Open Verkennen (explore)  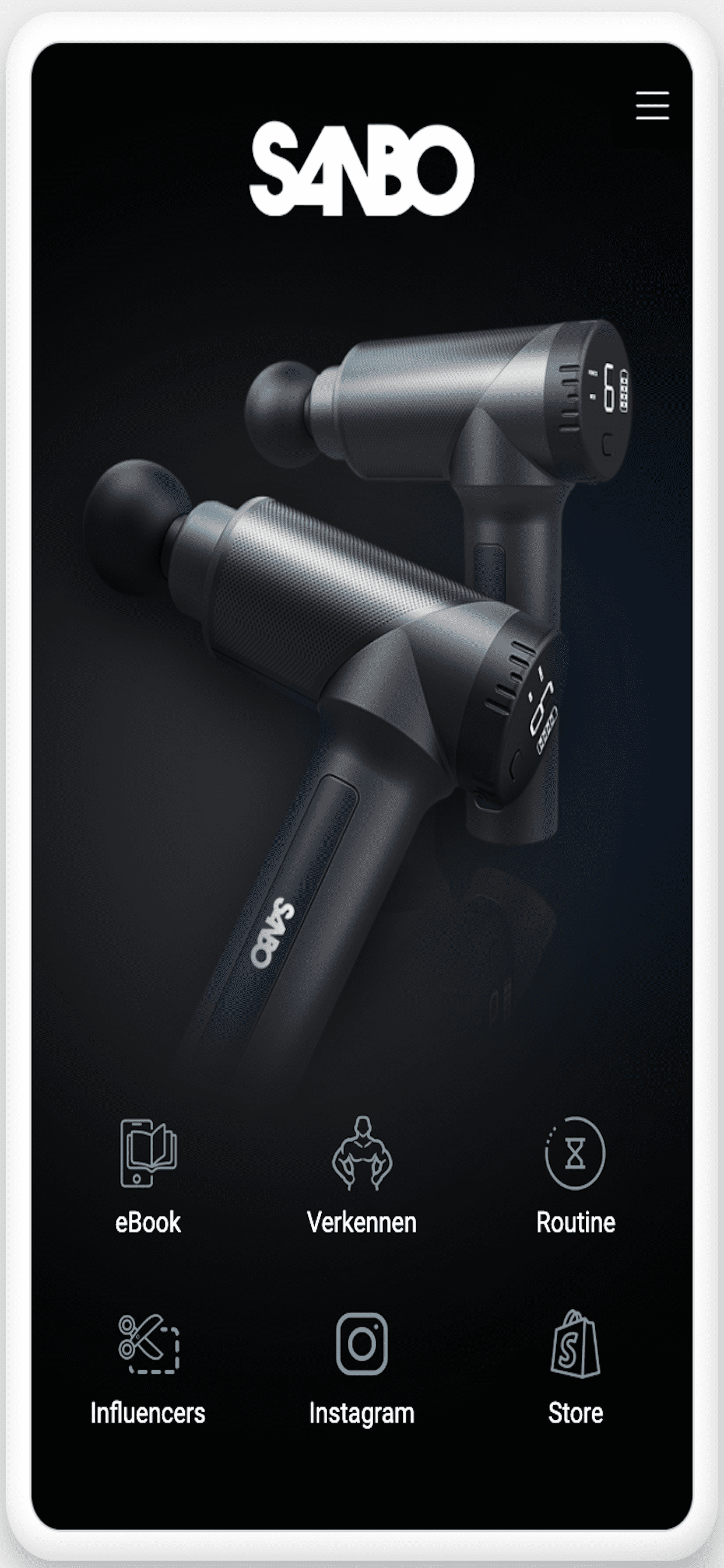(x=362, y=1175)
